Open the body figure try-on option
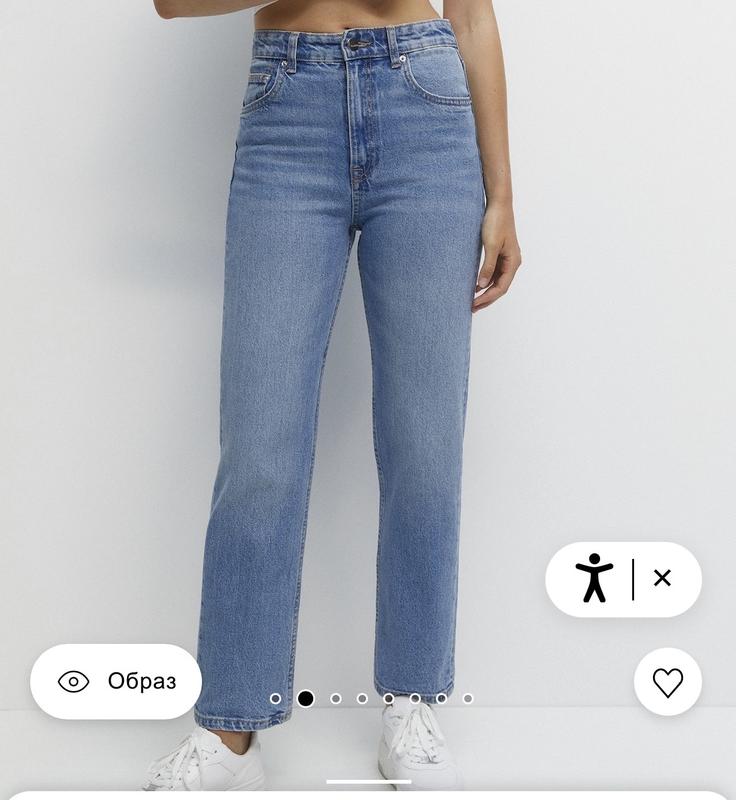The width and height of the screenshot is (736, 800). click(x=594, y=578)
